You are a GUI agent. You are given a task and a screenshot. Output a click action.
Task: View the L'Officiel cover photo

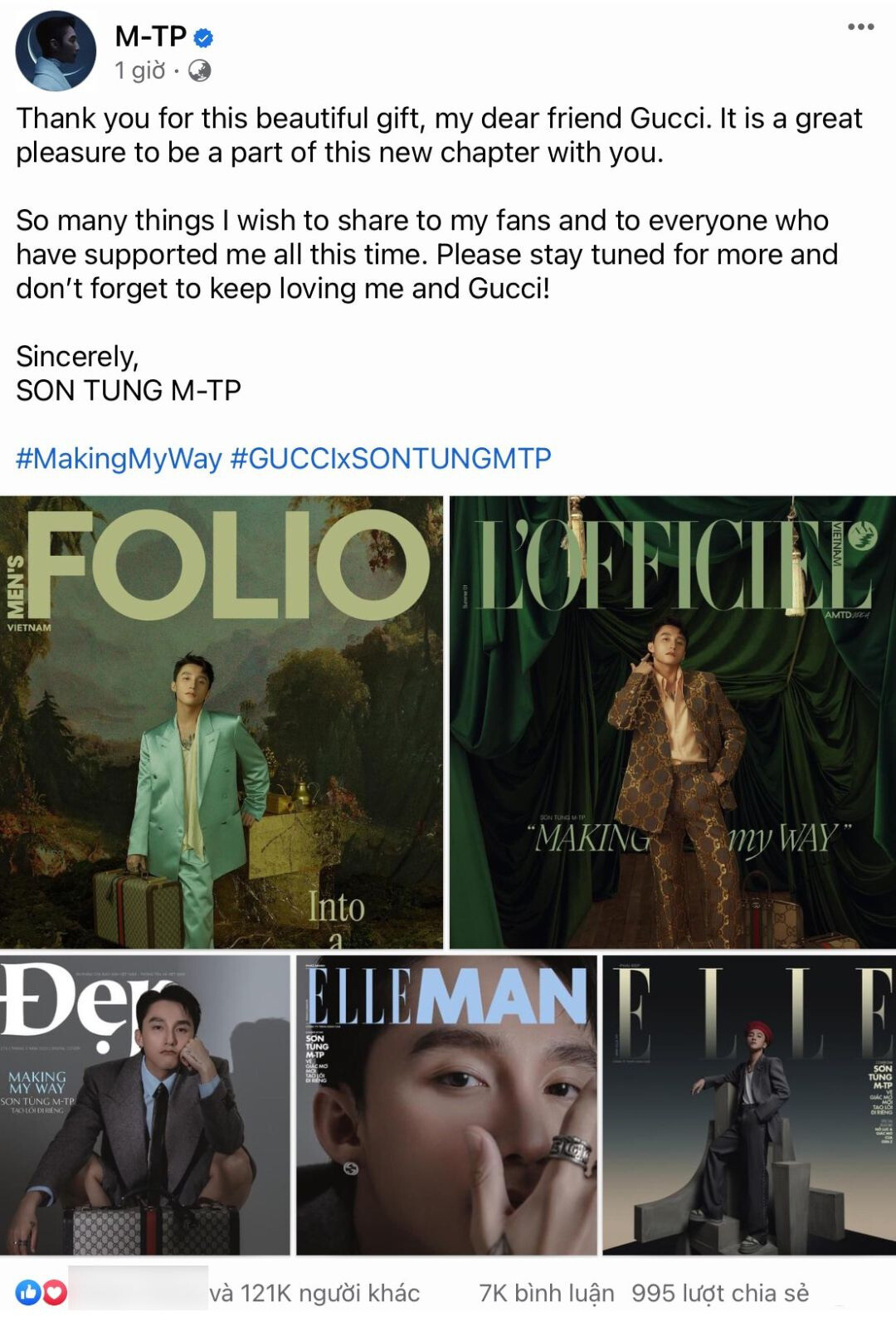[x=673, y=722]
